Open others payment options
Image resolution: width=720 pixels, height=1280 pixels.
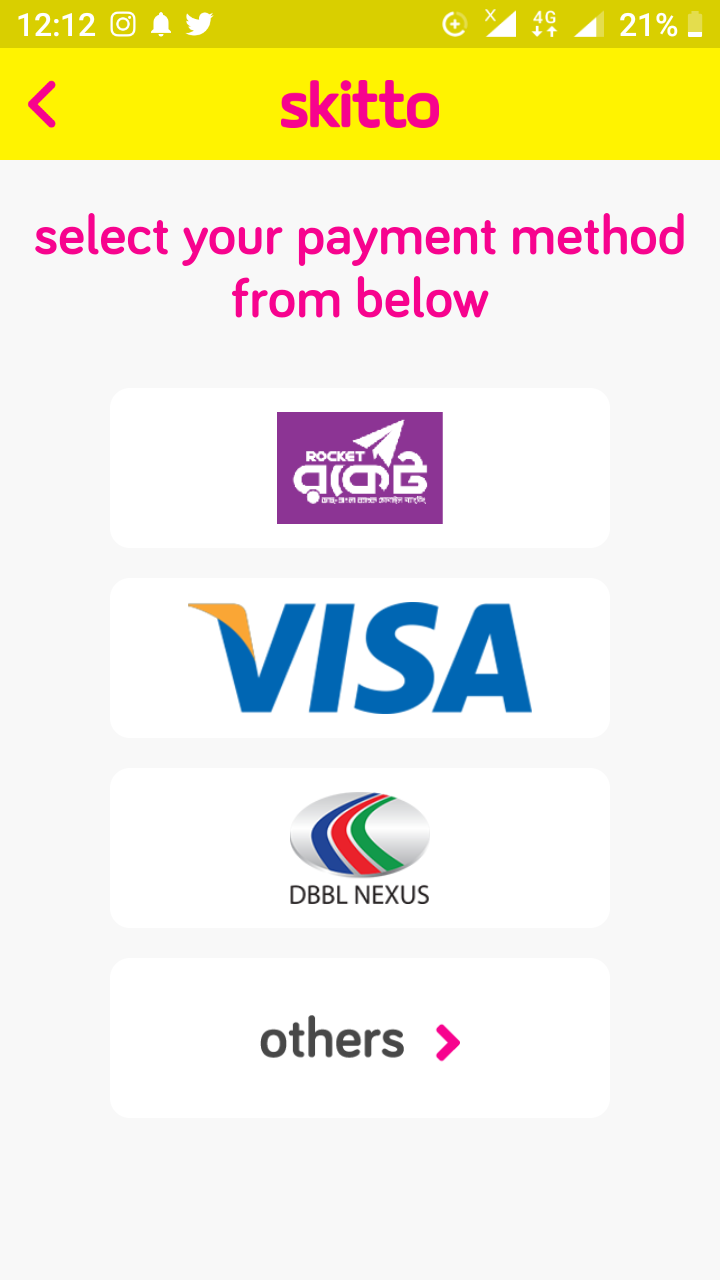pos(360,1040)
